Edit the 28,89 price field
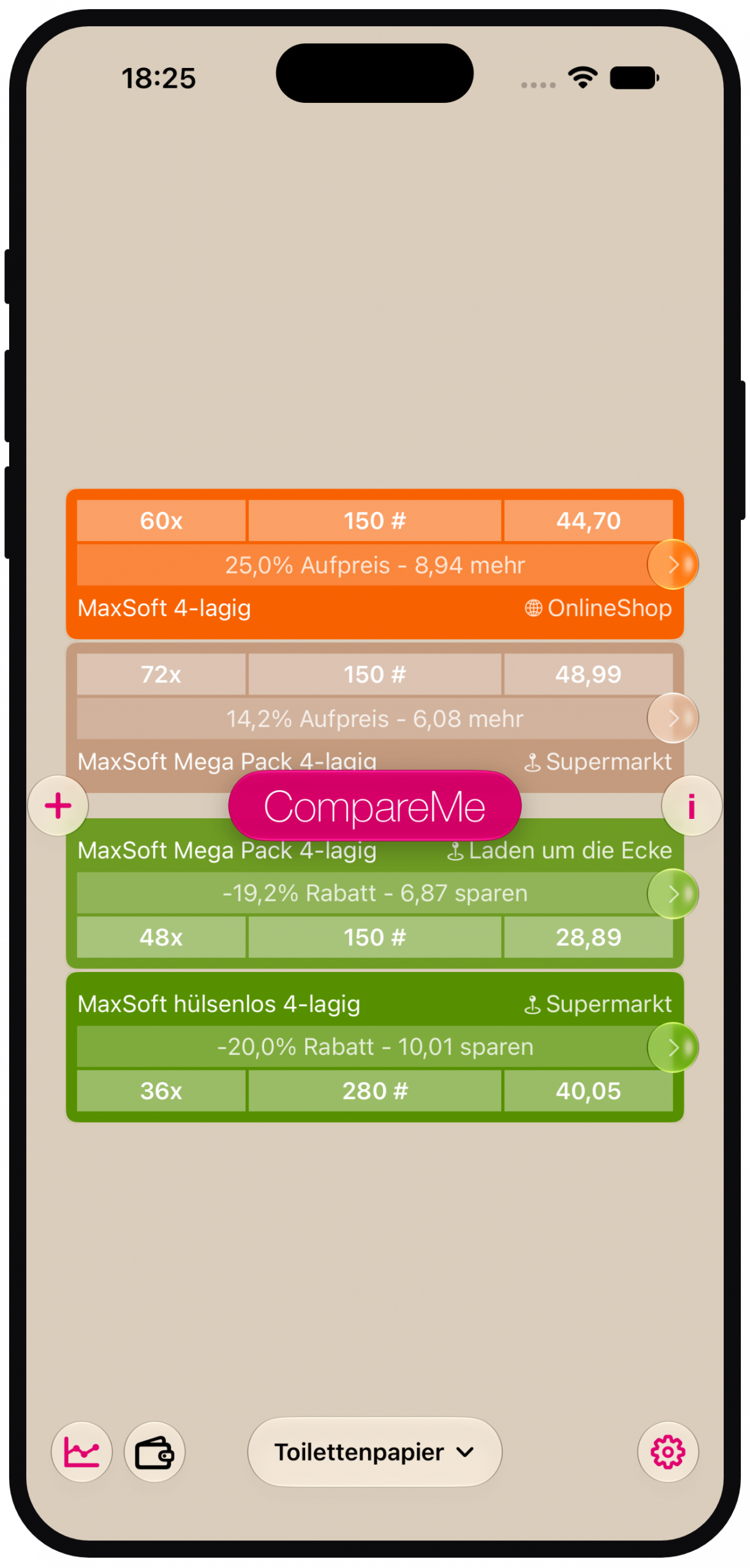This screenshot has width=750, height=1568. [x=588, y=937]
